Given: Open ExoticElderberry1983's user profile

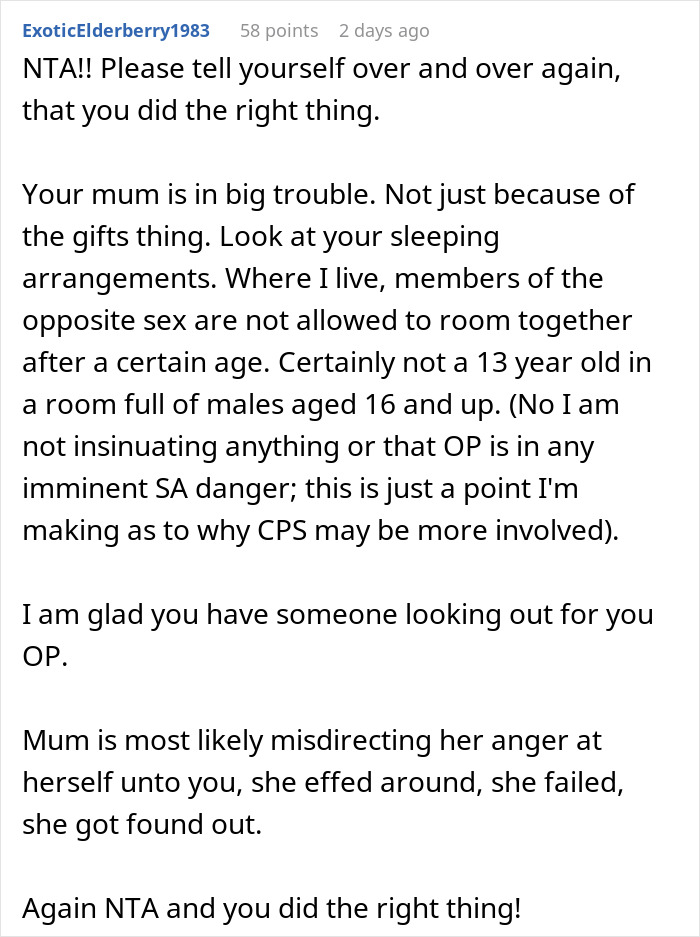Looking at the screenshot, I should click(x=116, y=30).
